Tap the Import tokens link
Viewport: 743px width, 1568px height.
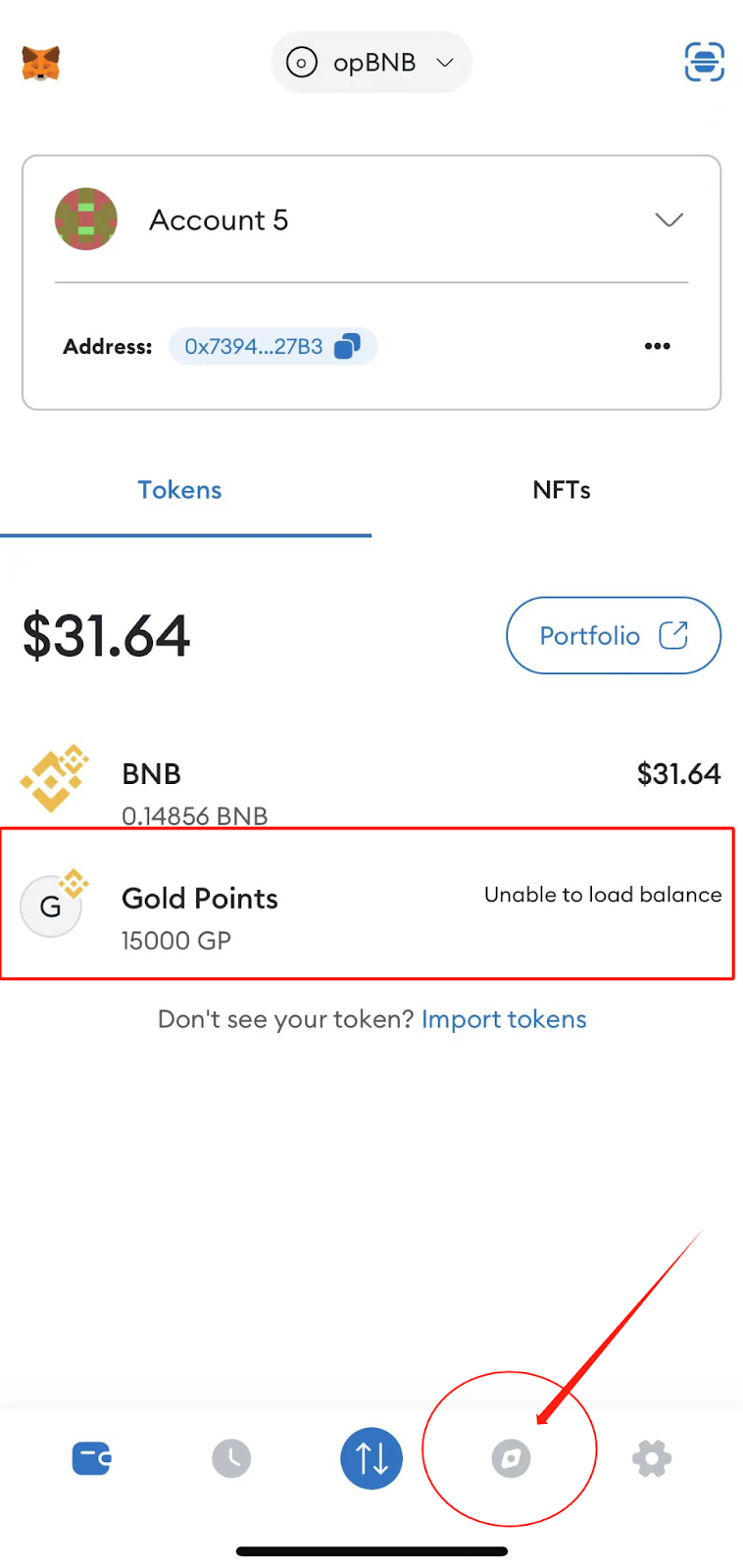pyautogui.click(x=504, y=1019)
